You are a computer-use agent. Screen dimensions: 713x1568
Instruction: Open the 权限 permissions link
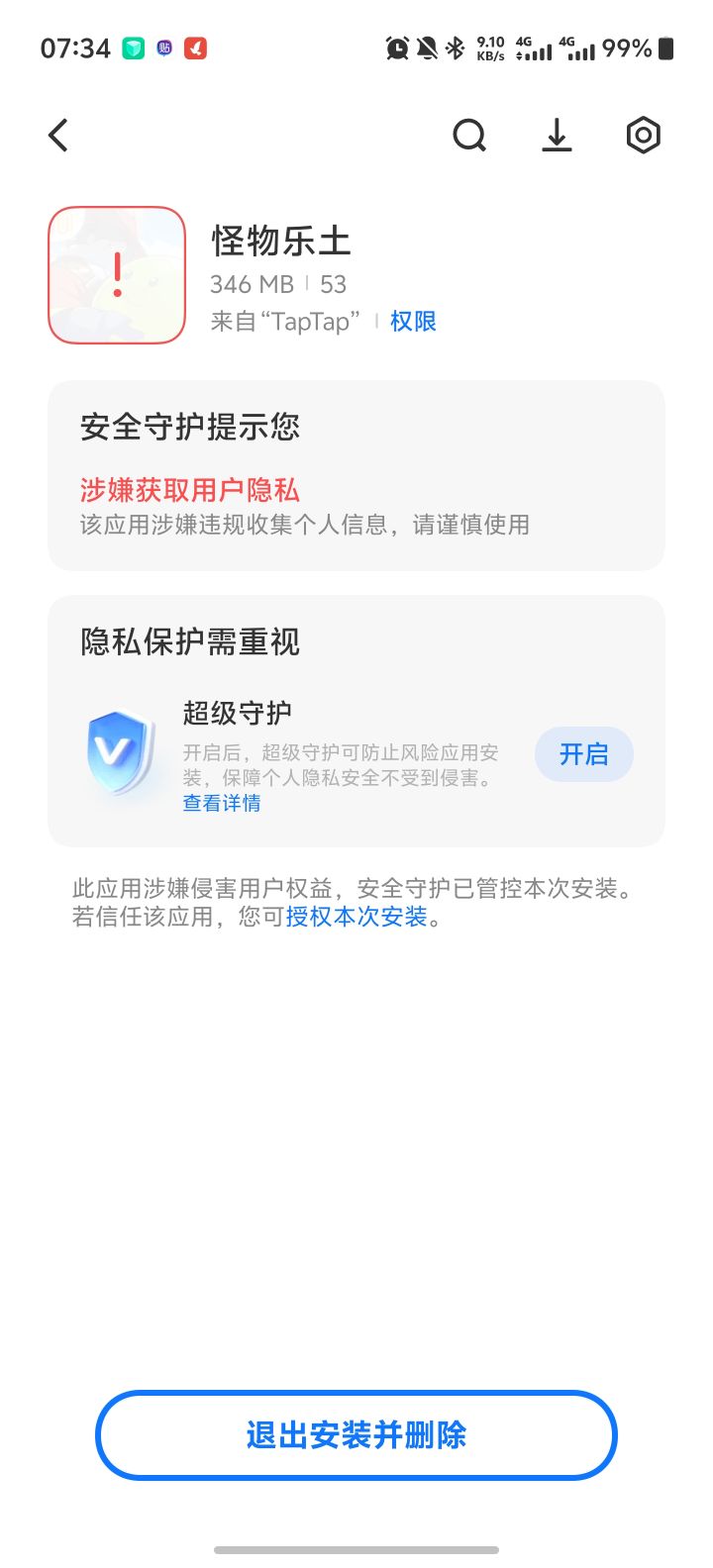(412, 321)
